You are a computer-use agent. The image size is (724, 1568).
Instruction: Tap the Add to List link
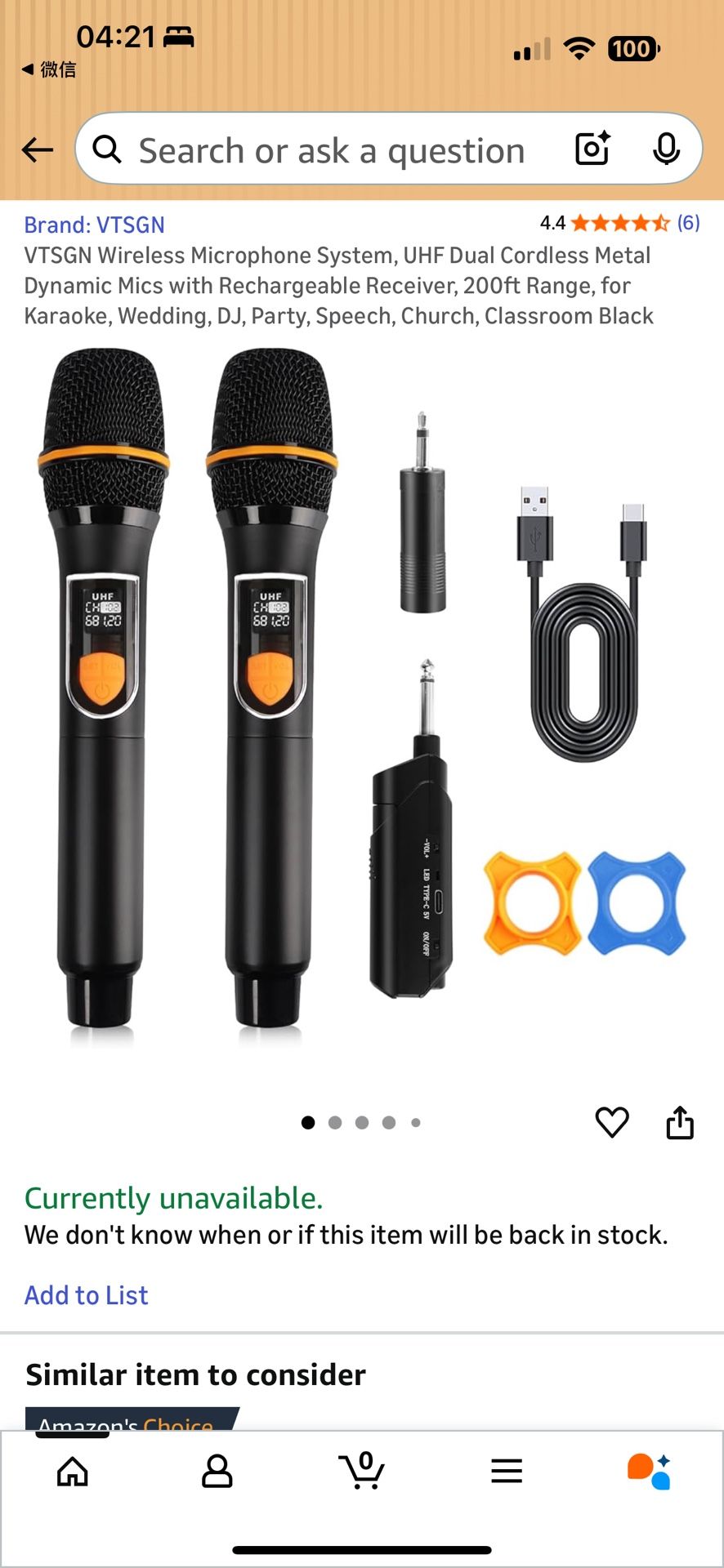coord(86,1295)
